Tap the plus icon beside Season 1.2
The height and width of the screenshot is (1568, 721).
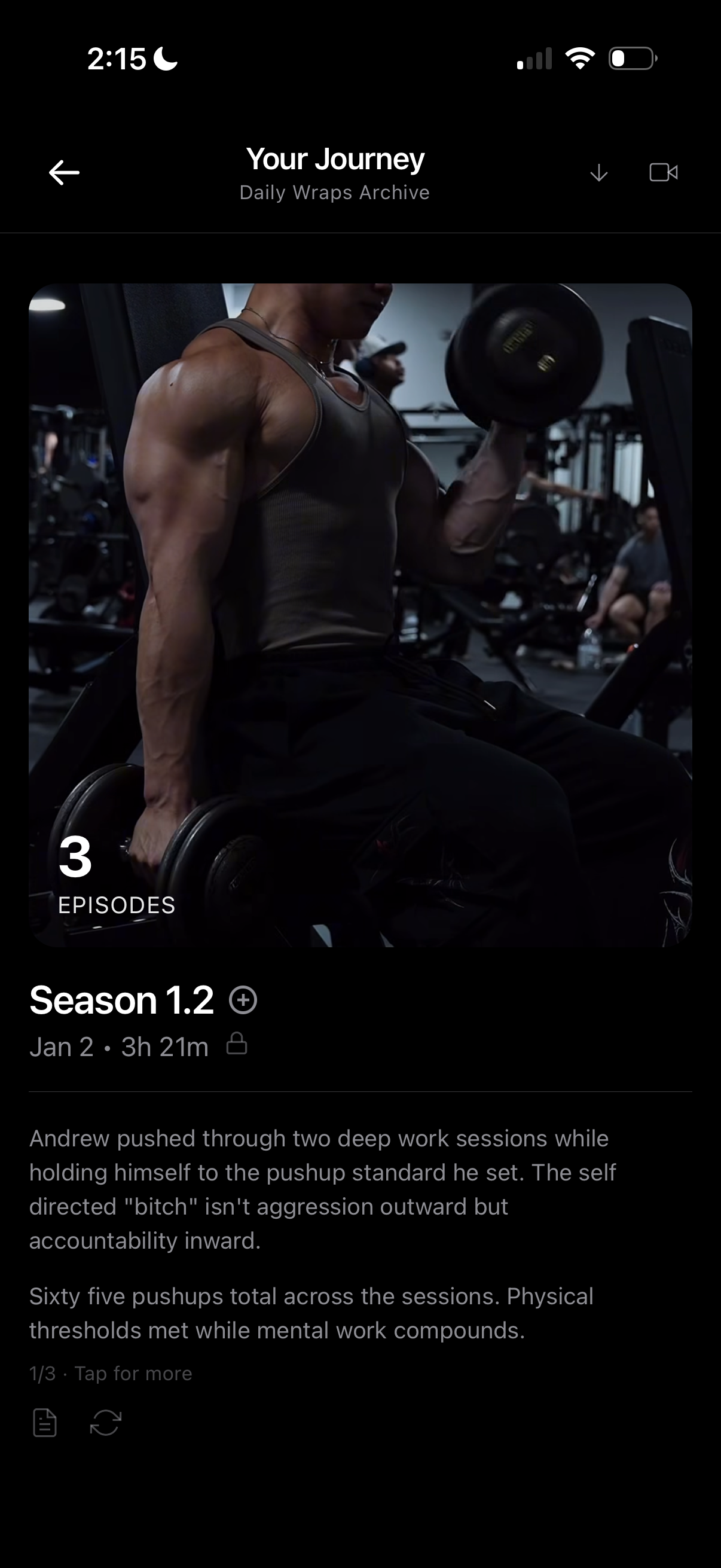243,1000
